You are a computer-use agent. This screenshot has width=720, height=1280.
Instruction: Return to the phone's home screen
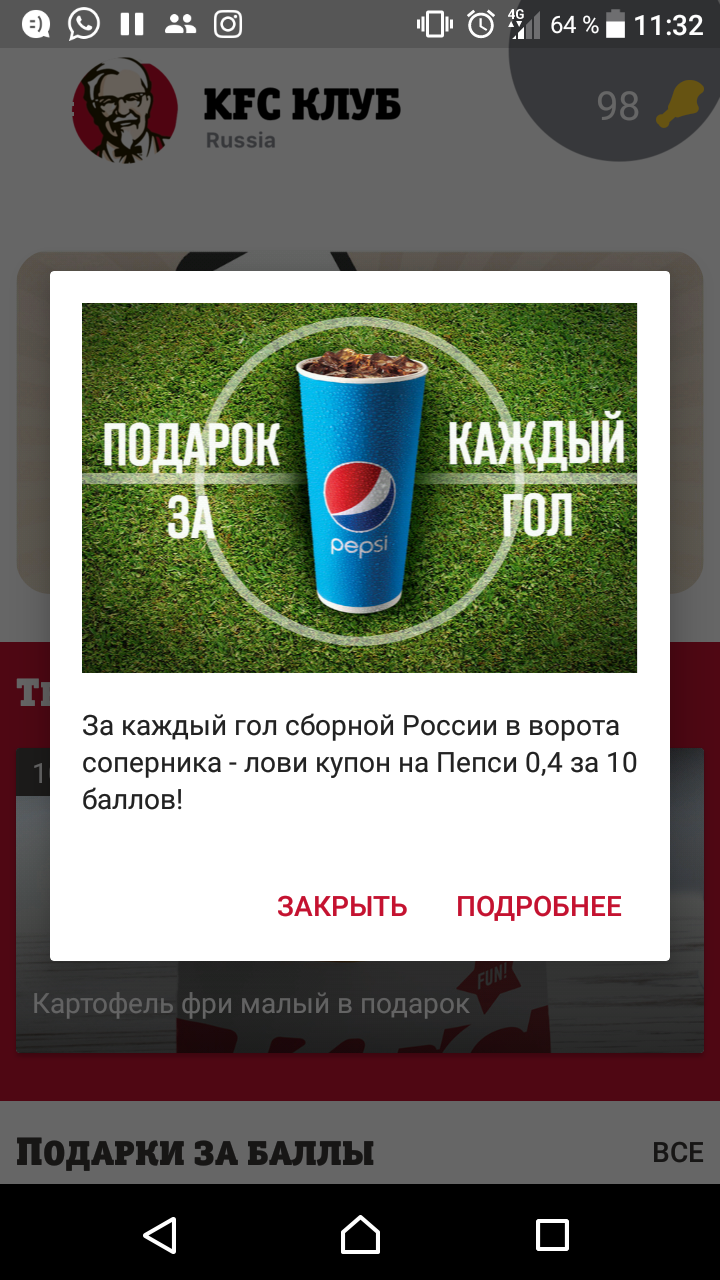[x=360, y=1235]
